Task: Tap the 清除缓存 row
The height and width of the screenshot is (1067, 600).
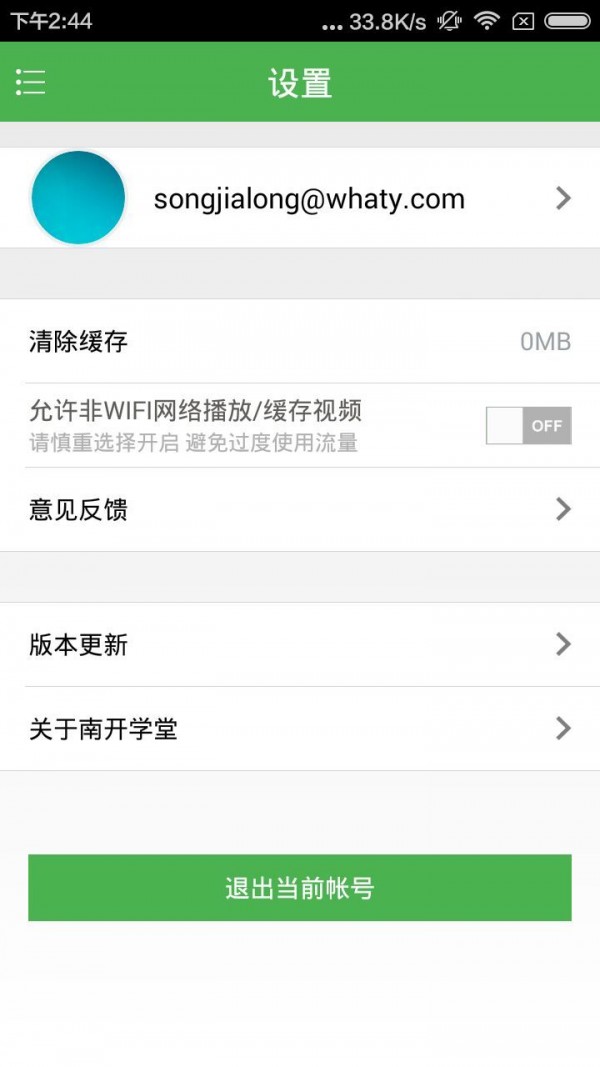Action: 300,342
